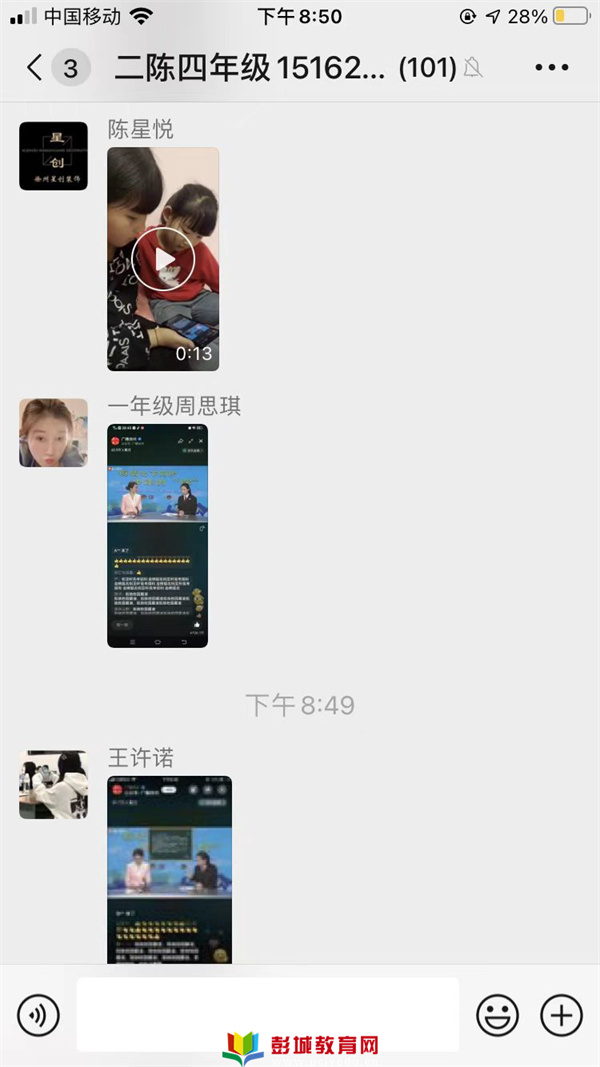View 王许诺's profile avatar
The width and height of the screenshot is (600, 1067).
click(x=53, y=785)
